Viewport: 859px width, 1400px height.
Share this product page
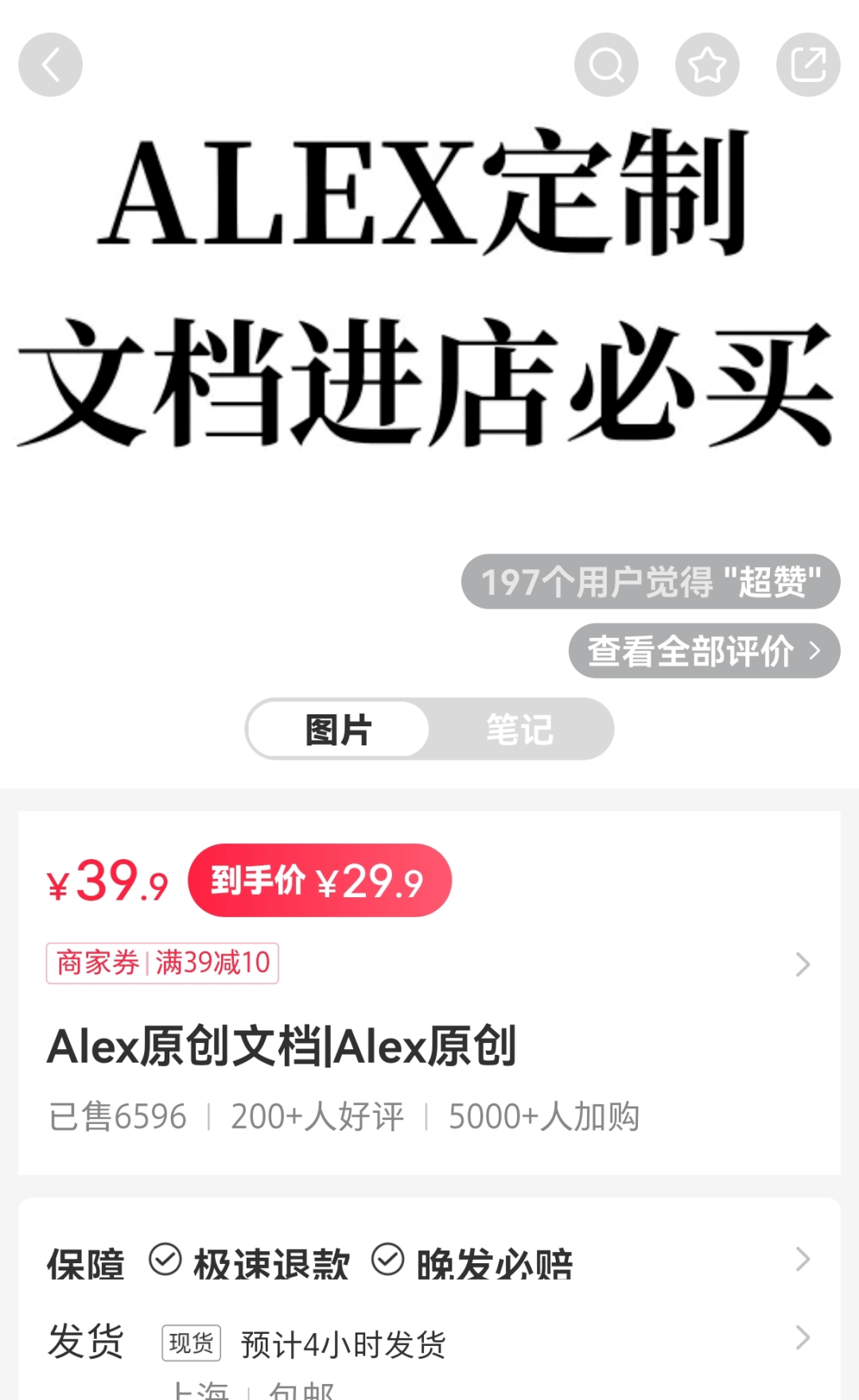pyautogui.click(x=808, y=64)
